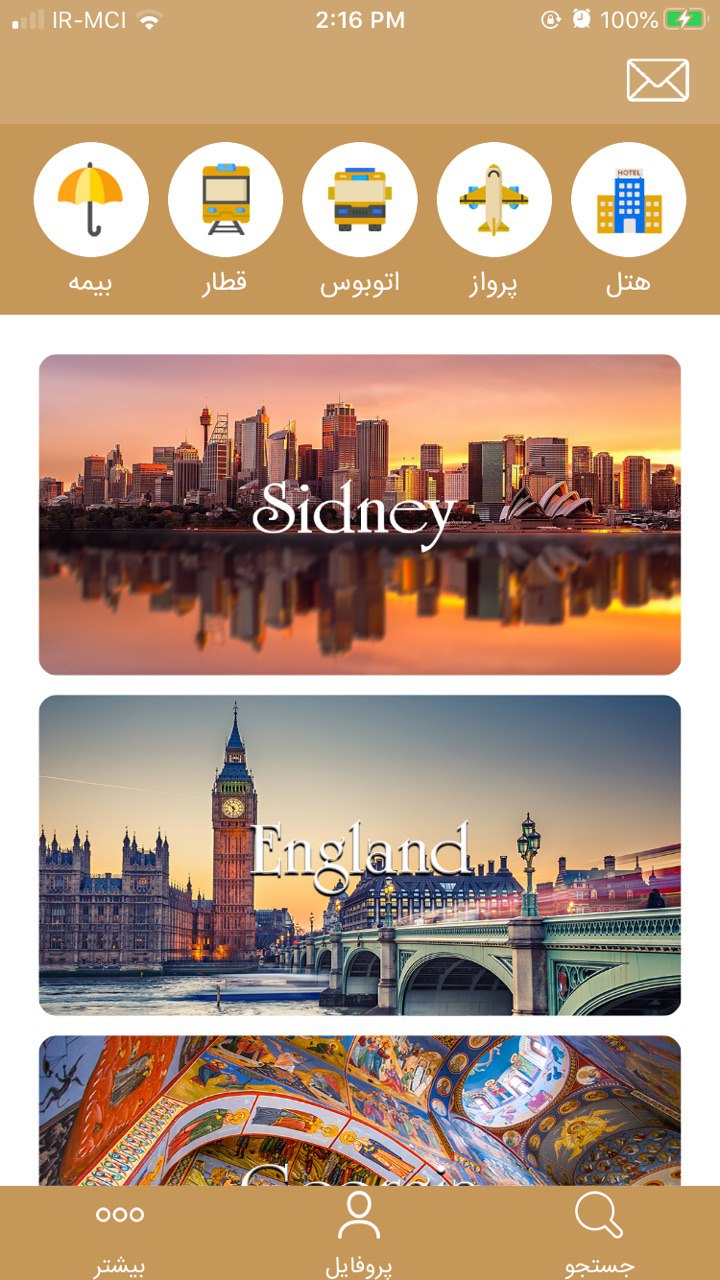The width and height of the screenshot is (720, 1280).
Task: Go to the profile (پروفایل) tab
Action: 358,1234
